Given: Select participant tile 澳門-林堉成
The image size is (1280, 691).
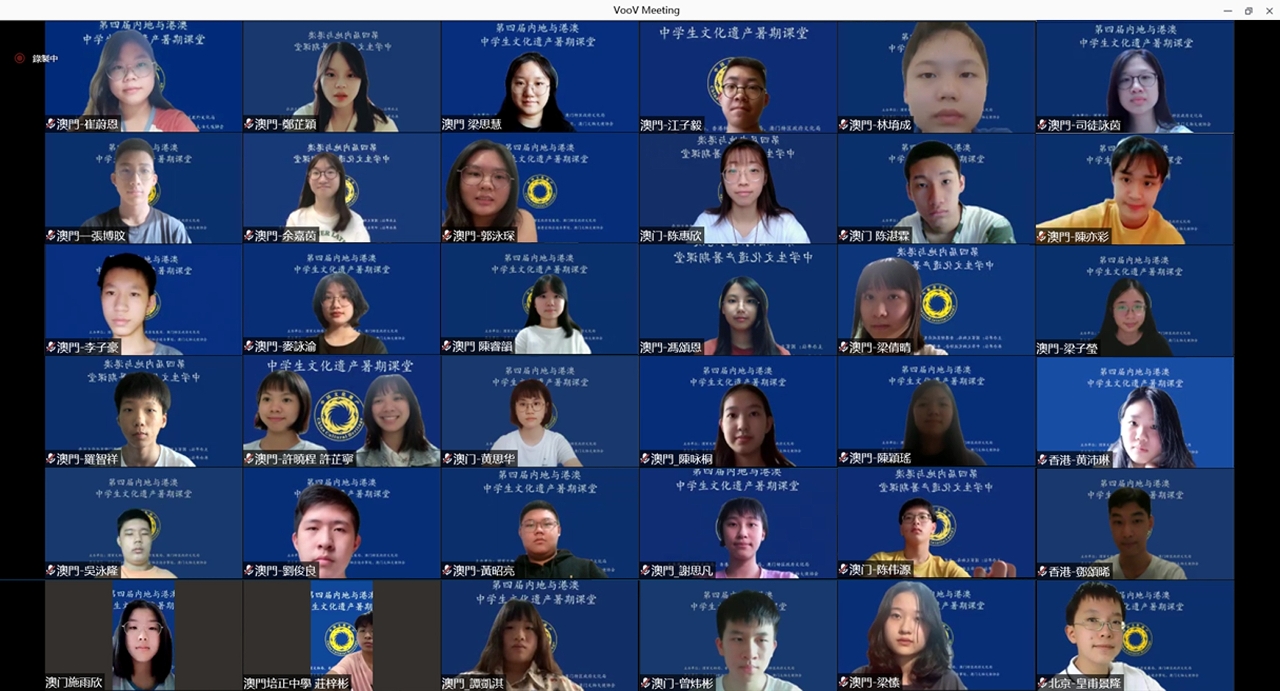Looking at the screenshot, I should 936,77.
